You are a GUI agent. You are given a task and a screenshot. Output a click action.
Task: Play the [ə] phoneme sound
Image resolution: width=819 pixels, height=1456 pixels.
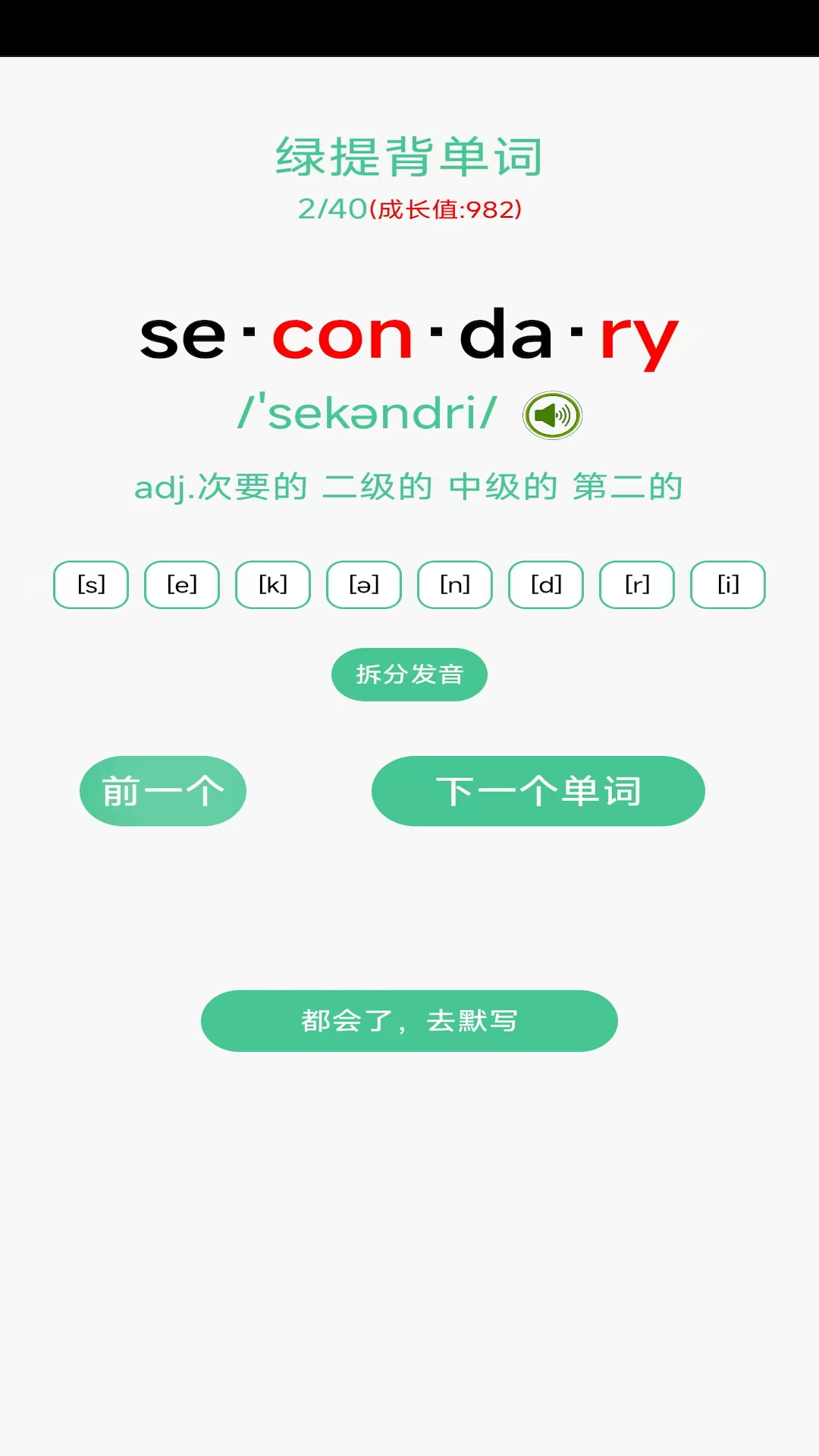pyautogui.click(x=364, y=585)
